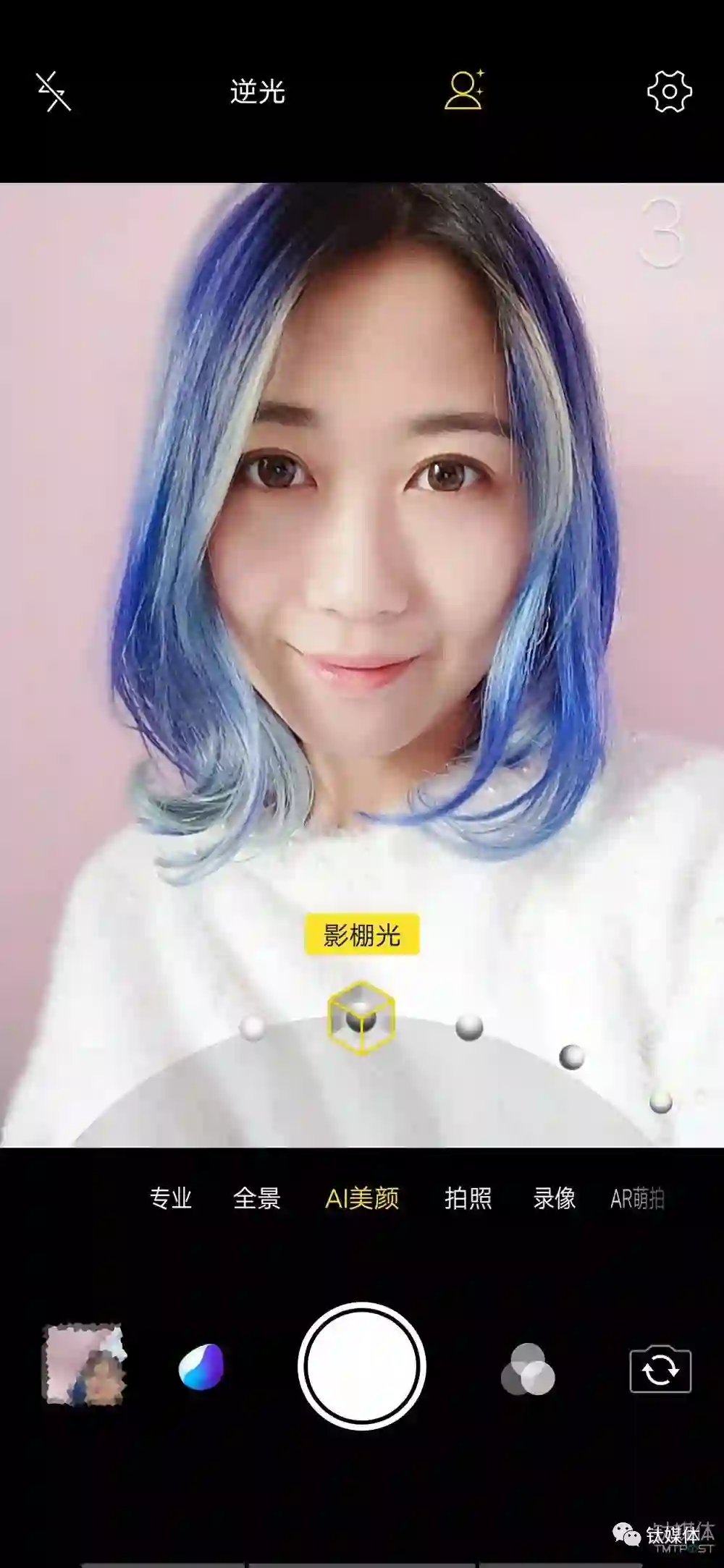Take a photo with the shutter button

tap(362, 1366)
